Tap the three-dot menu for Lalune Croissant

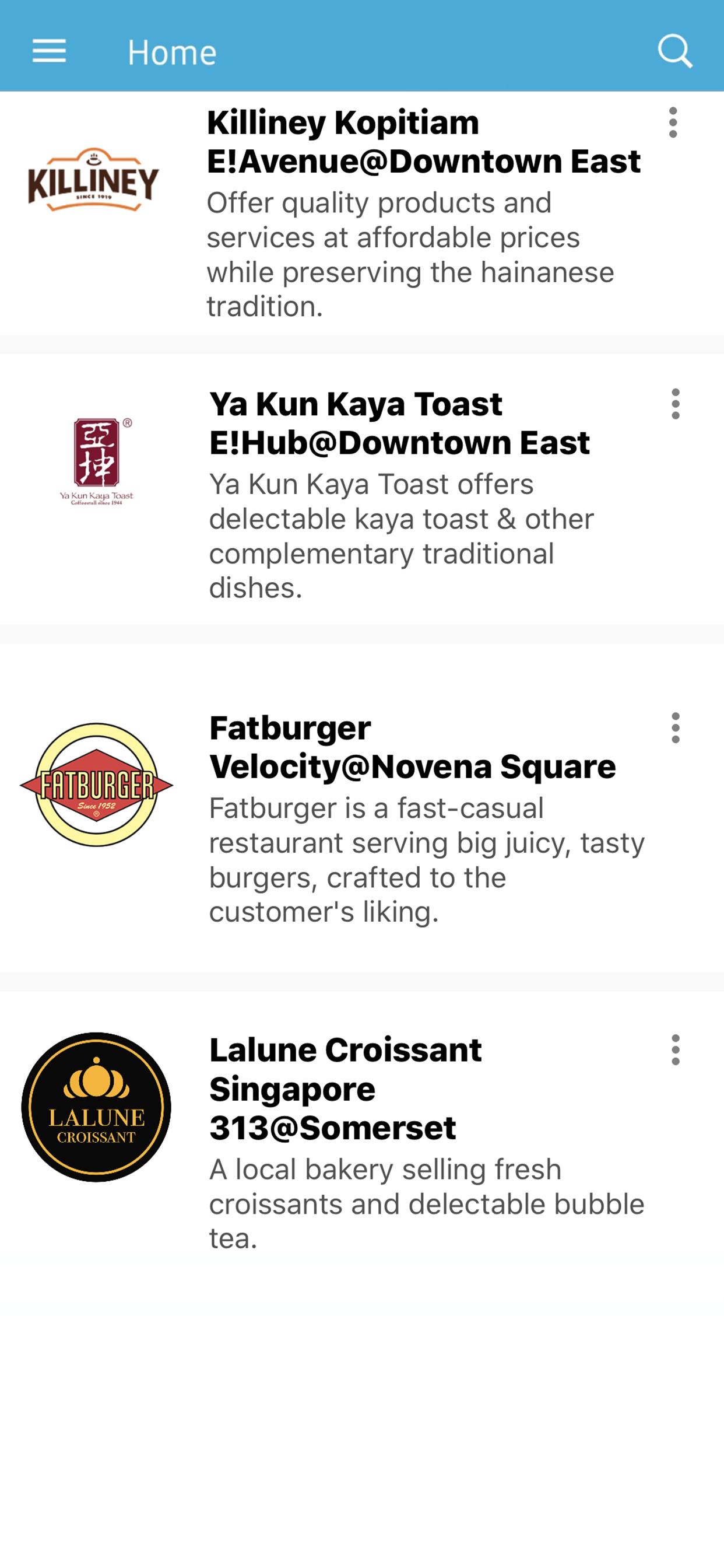pos(676,1050)
